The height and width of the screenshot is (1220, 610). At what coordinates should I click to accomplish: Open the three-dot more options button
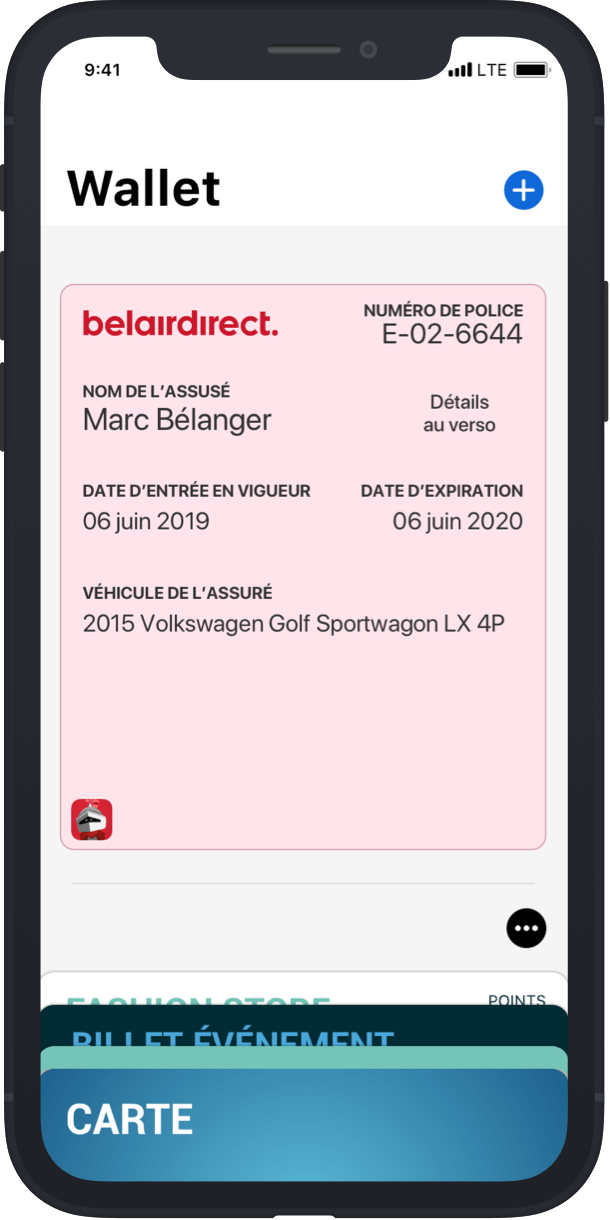pos(526,929)
